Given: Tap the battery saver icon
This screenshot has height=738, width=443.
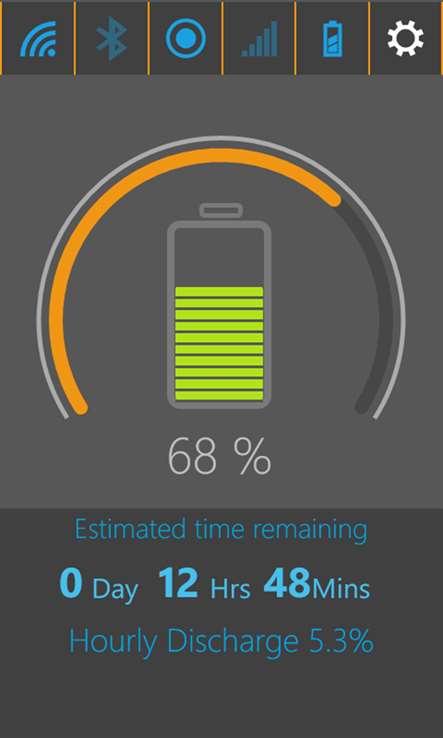Looking at the screenshot, I should click(x=333, y=39).
